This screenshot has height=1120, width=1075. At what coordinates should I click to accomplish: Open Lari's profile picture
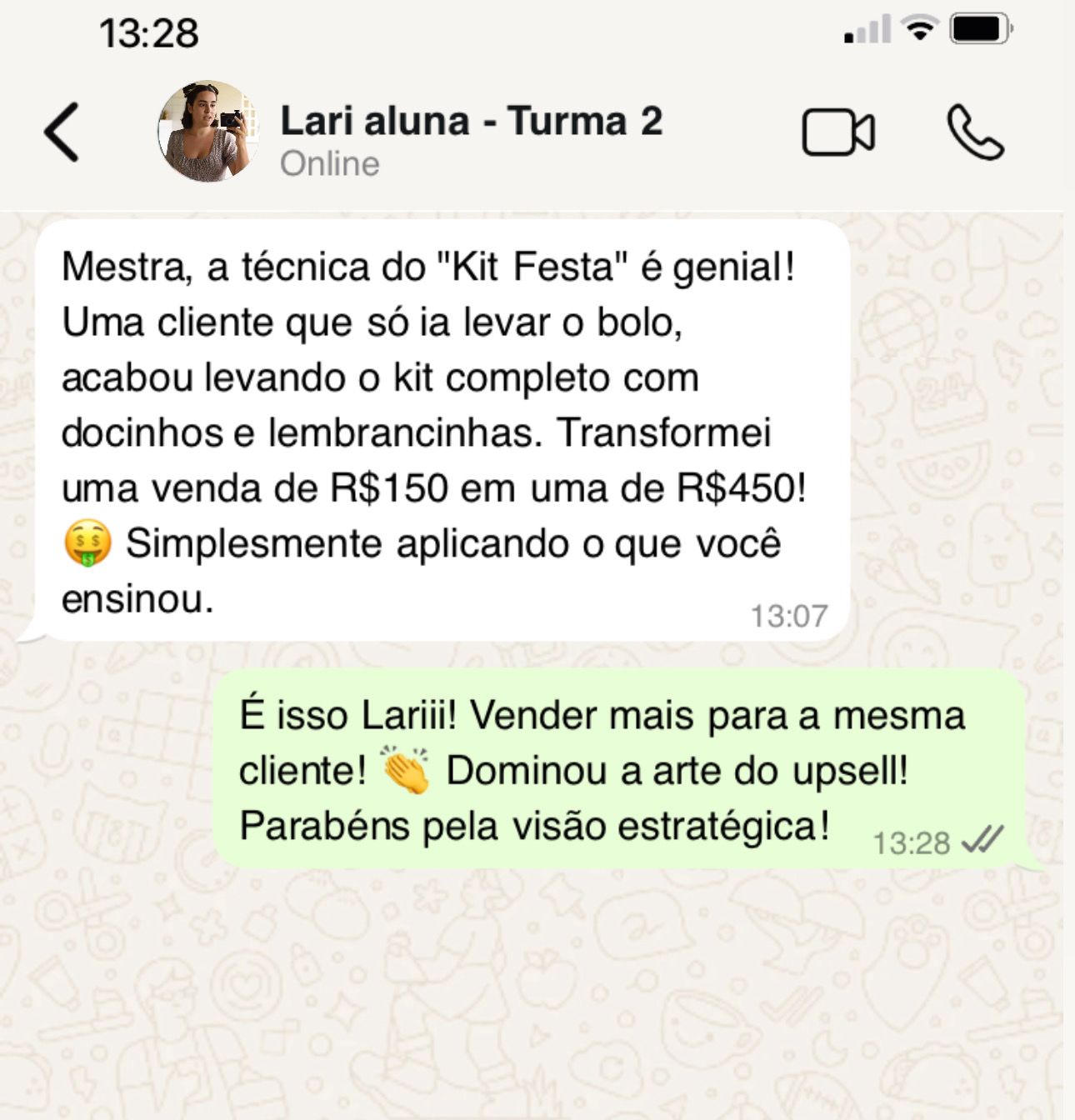point(207,133)
